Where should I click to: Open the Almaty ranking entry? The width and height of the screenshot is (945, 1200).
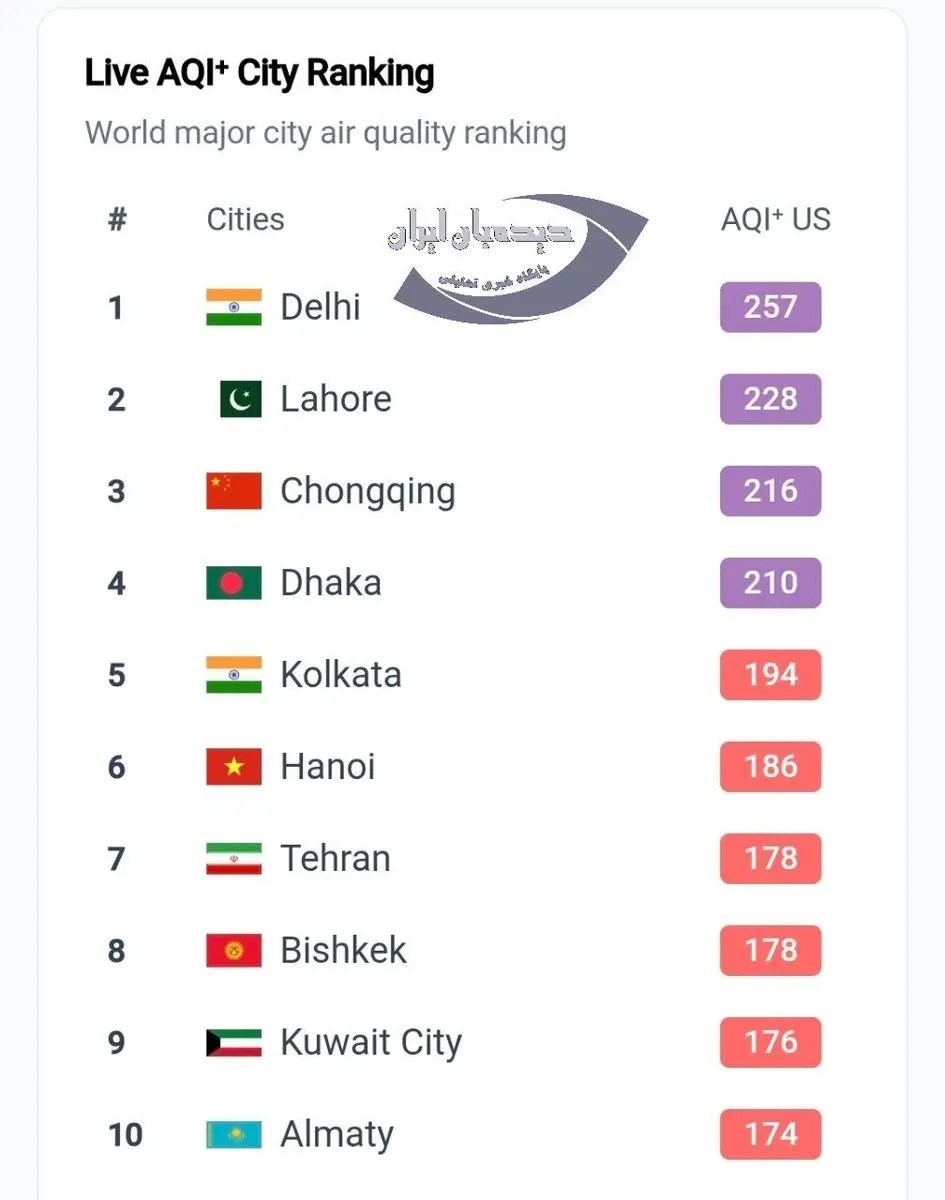pyautogui.click(x=336, y=1135)
